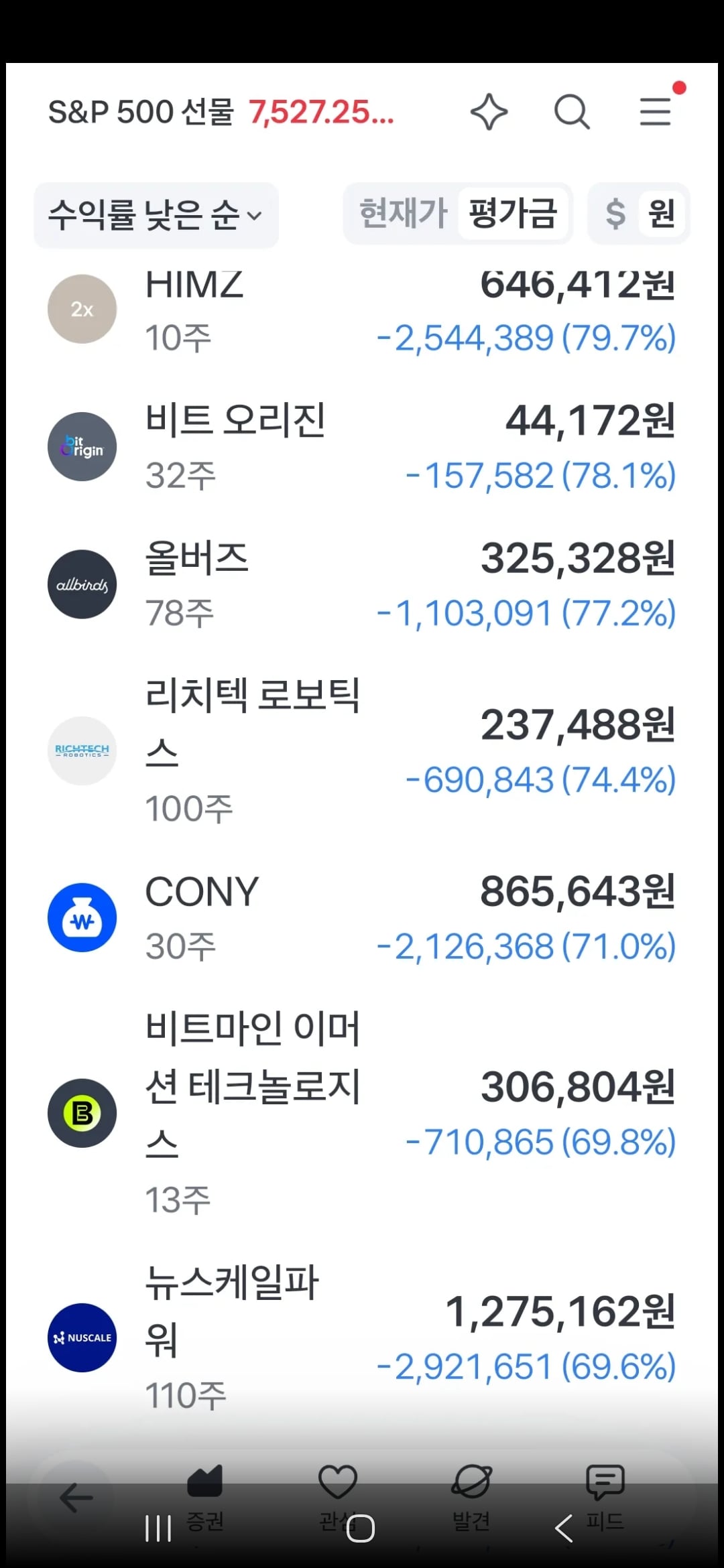Open 비트 오리진 stock row
This screenshot has height=1568, width=724.
point(362,447)
